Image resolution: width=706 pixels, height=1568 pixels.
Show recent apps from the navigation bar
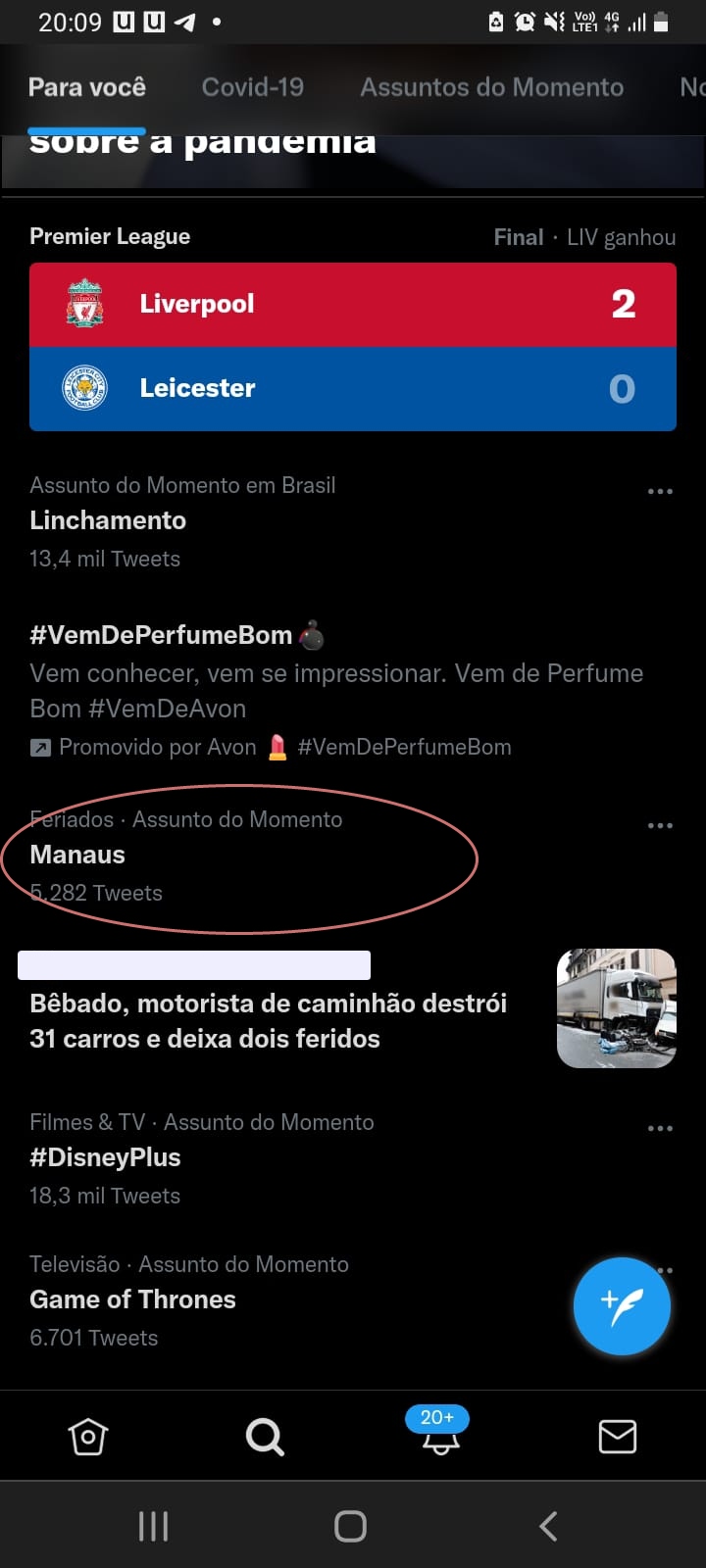tap(153, 1526)
